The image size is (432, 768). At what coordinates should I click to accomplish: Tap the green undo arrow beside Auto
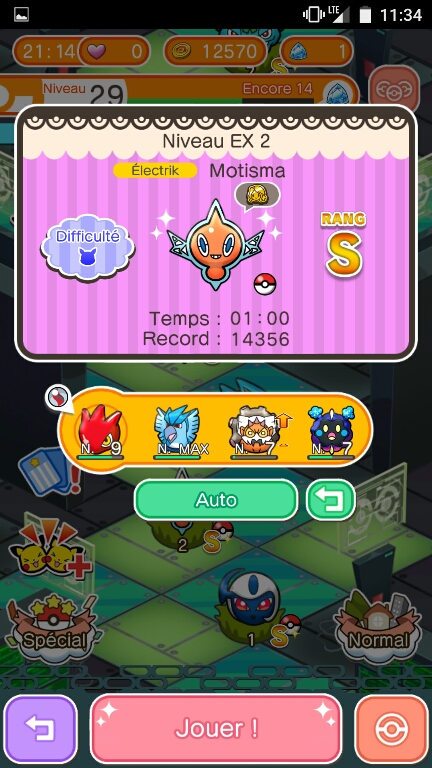[331, 500]
